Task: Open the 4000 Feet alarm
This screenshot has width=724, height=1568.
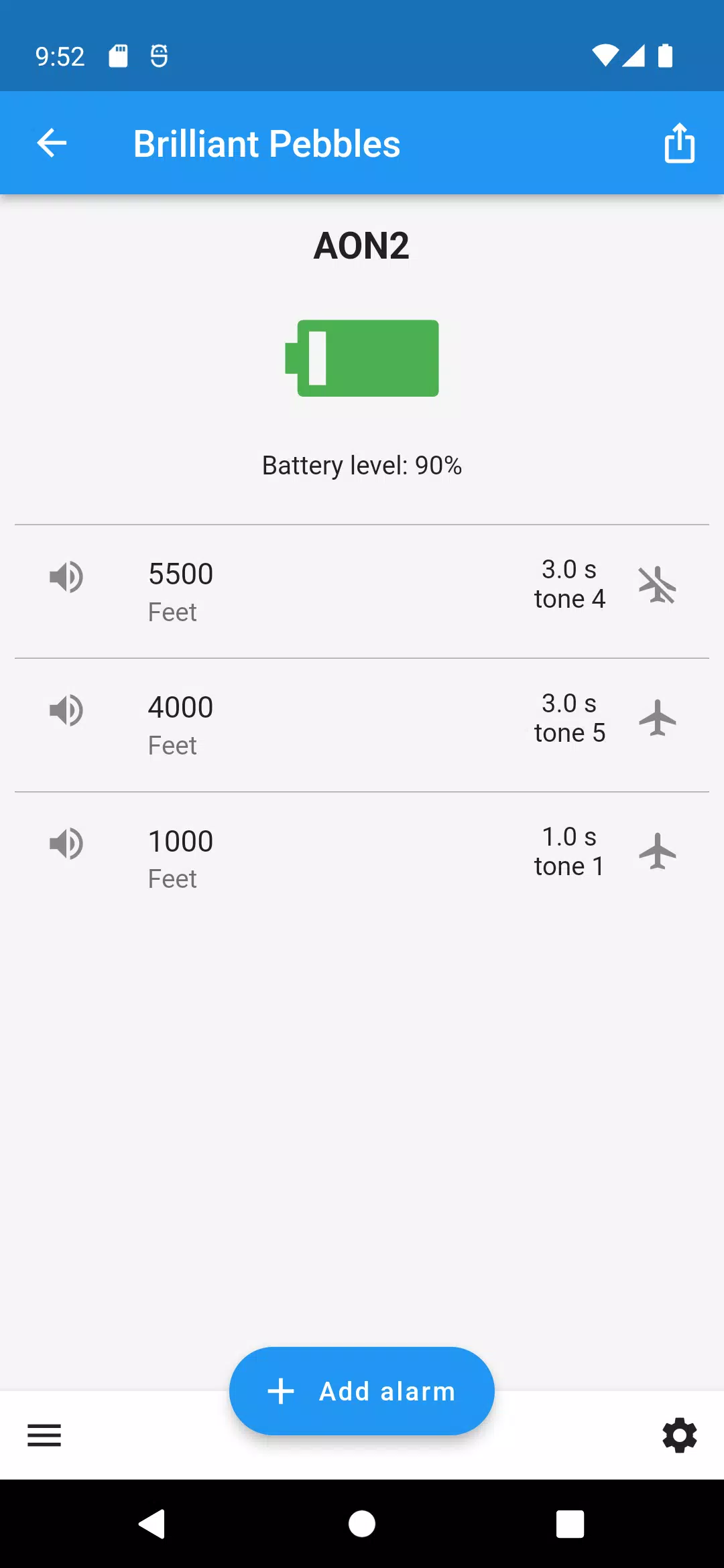Action: click(362, 725)
